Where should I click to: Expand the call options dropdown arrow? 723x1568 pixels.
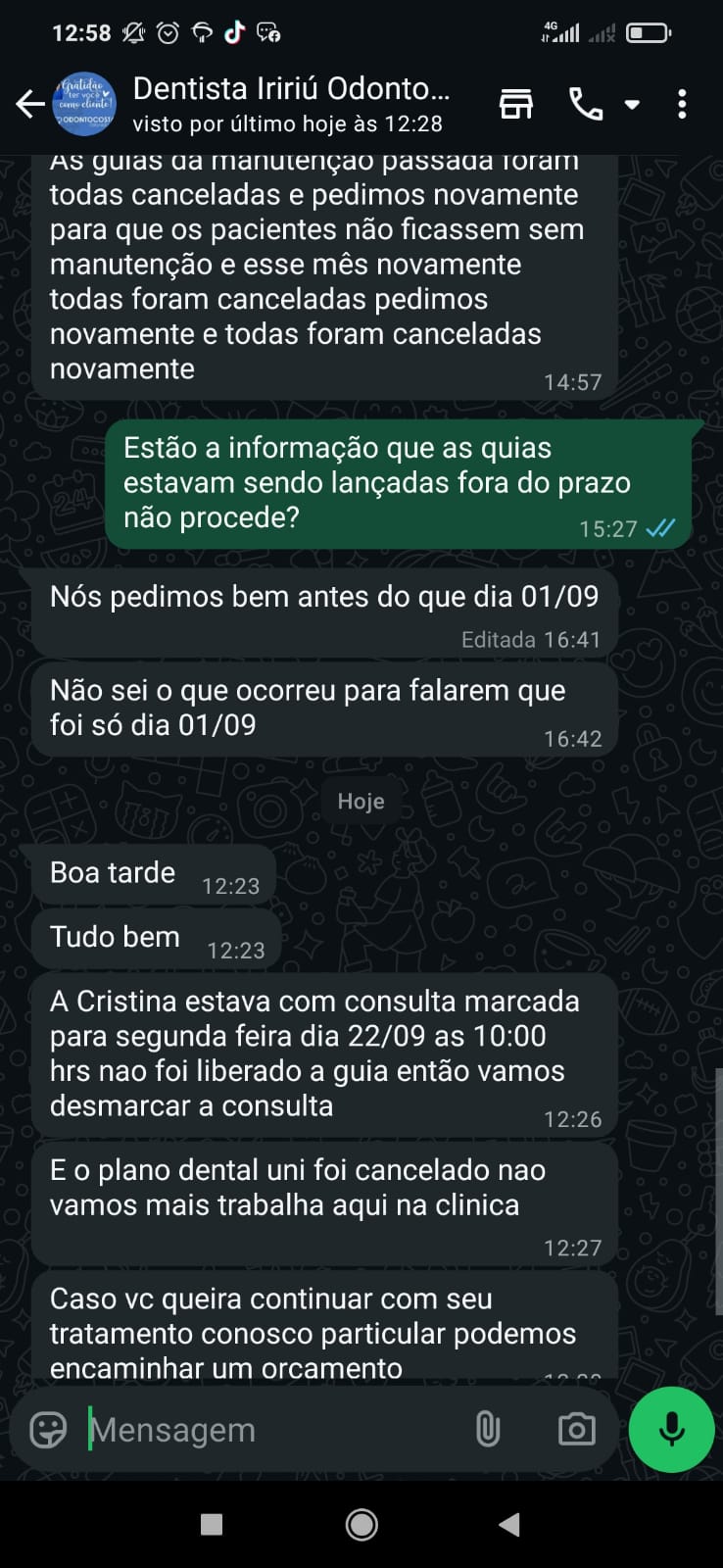[632, 104]
